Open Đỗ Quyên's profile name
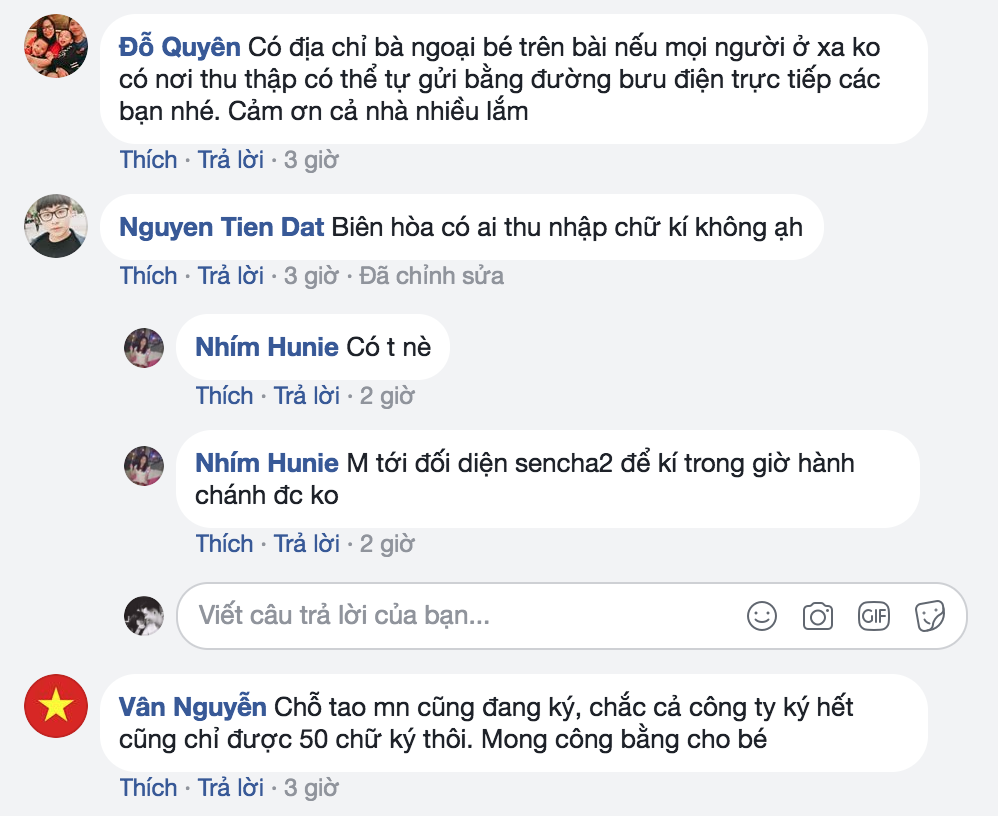The height and width of the screenshot is (816, 998). (179, 47)
